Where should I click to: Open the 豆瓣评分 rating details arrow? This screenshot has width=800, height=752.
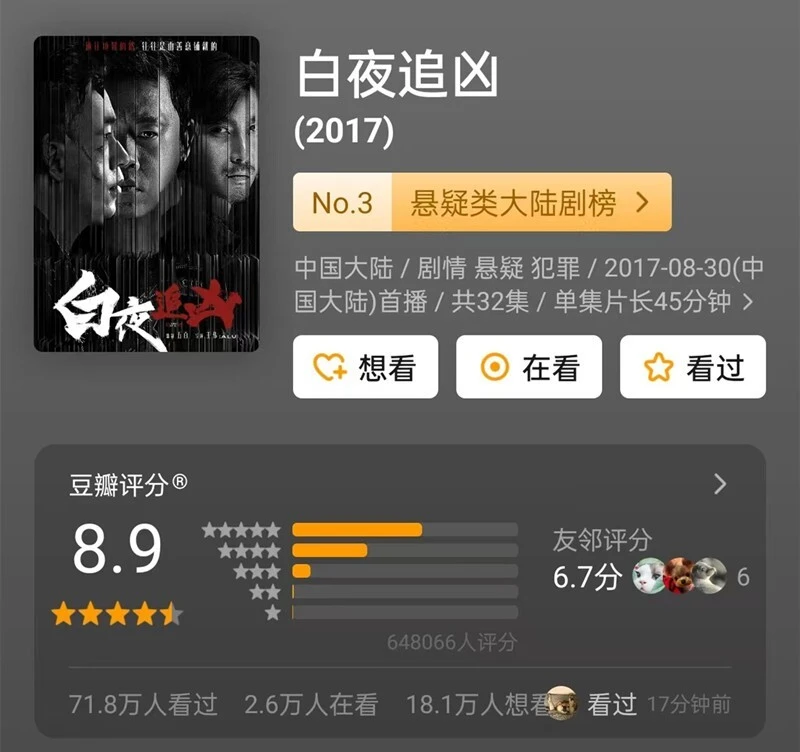click(x=720, y=485)
